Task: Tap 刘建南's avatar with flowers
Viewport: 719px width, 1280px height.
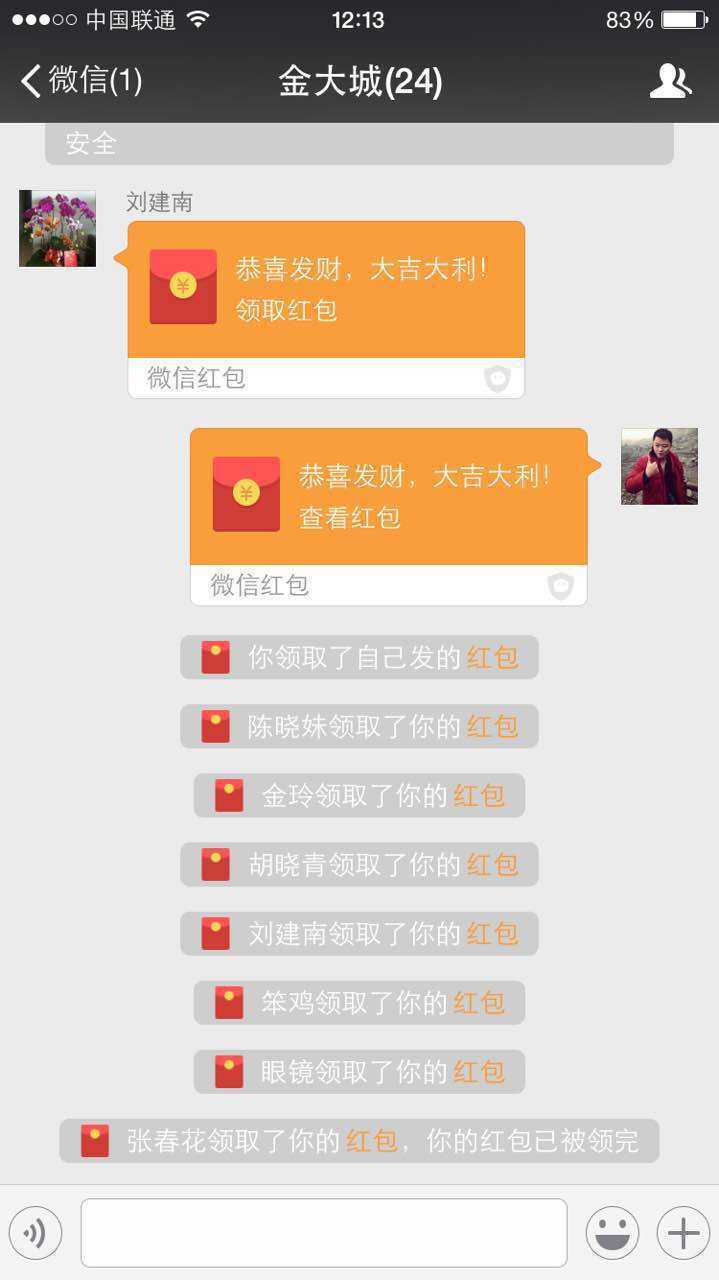Action: point(57,229)
